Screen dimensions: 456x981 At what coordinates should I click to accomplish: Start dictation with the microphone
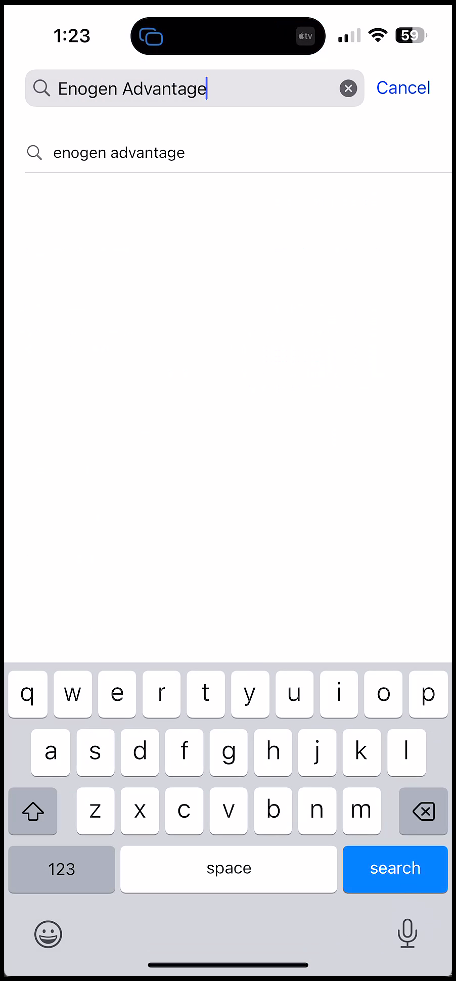coord(407,934)
